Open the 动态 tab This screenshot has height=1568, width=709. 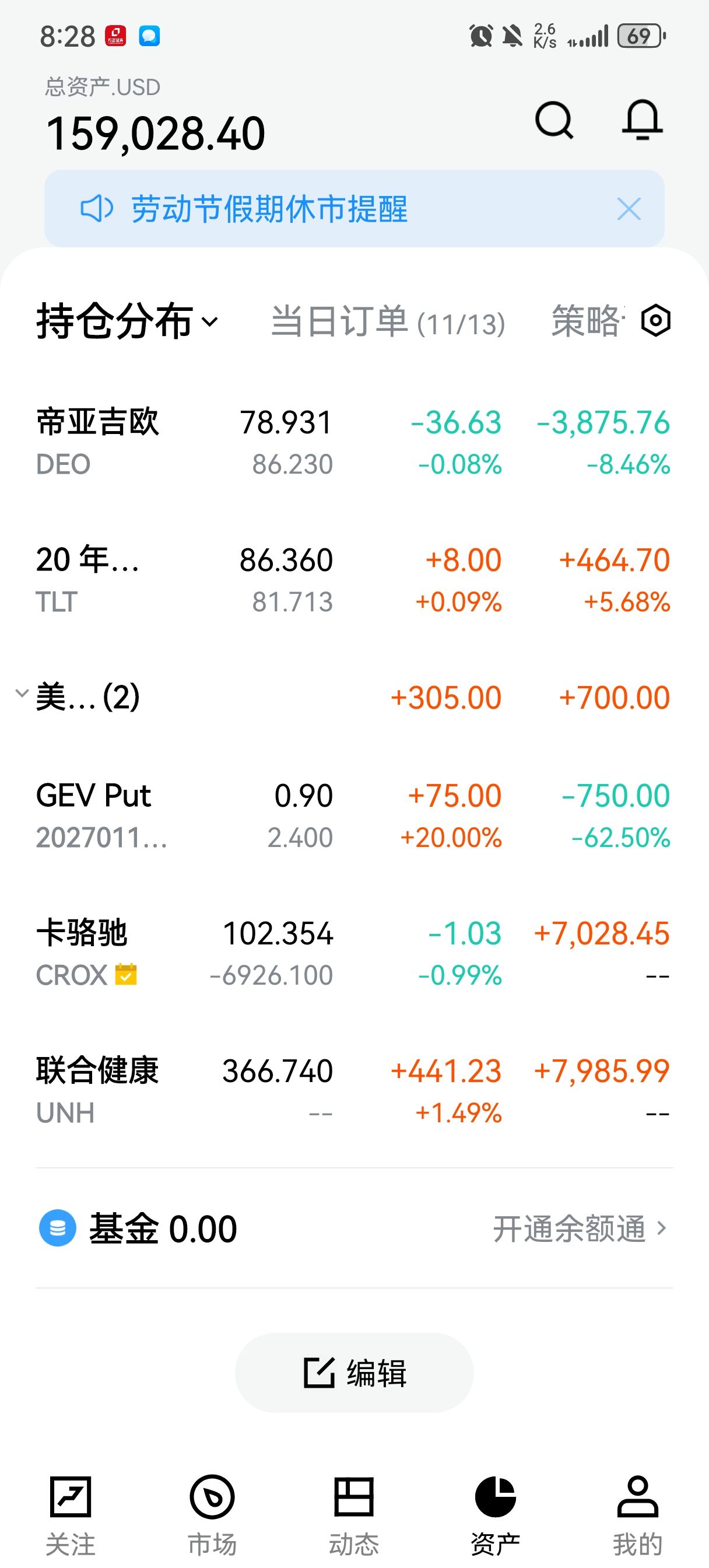(x=353, y=1513)
